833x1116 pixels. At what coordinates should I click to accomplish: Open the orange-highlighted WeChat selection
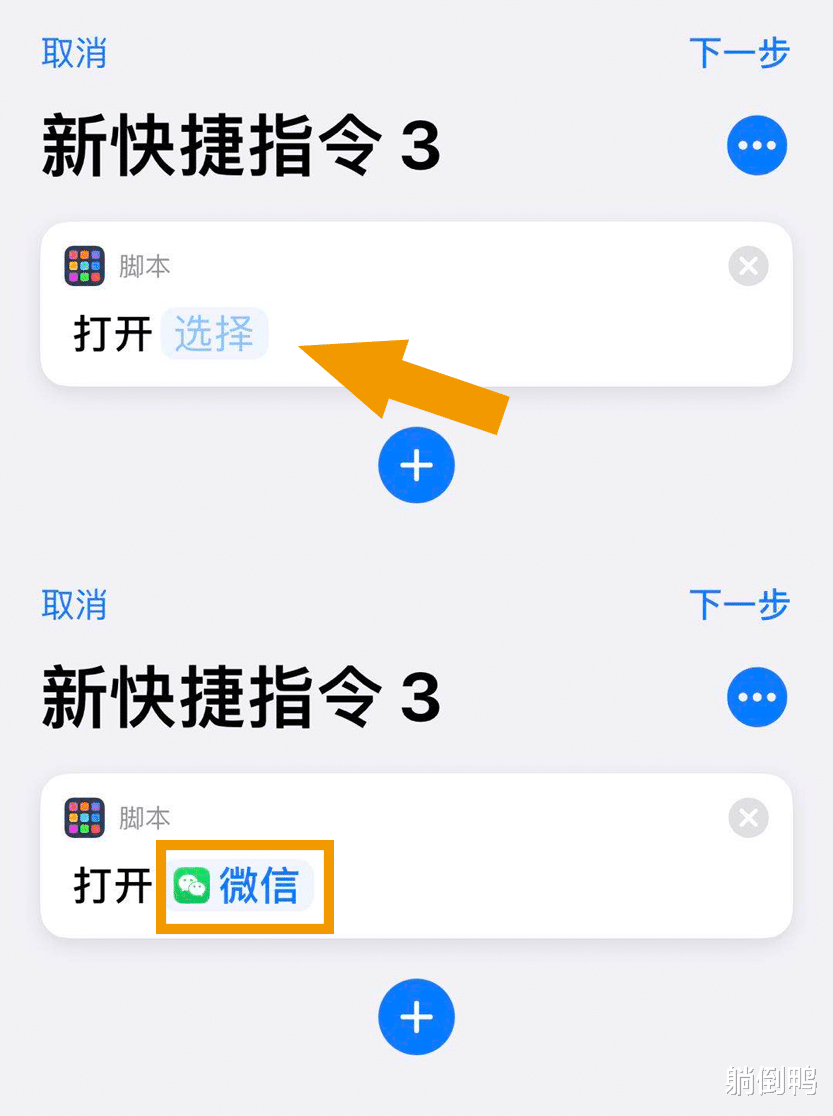tap(243, 888)
